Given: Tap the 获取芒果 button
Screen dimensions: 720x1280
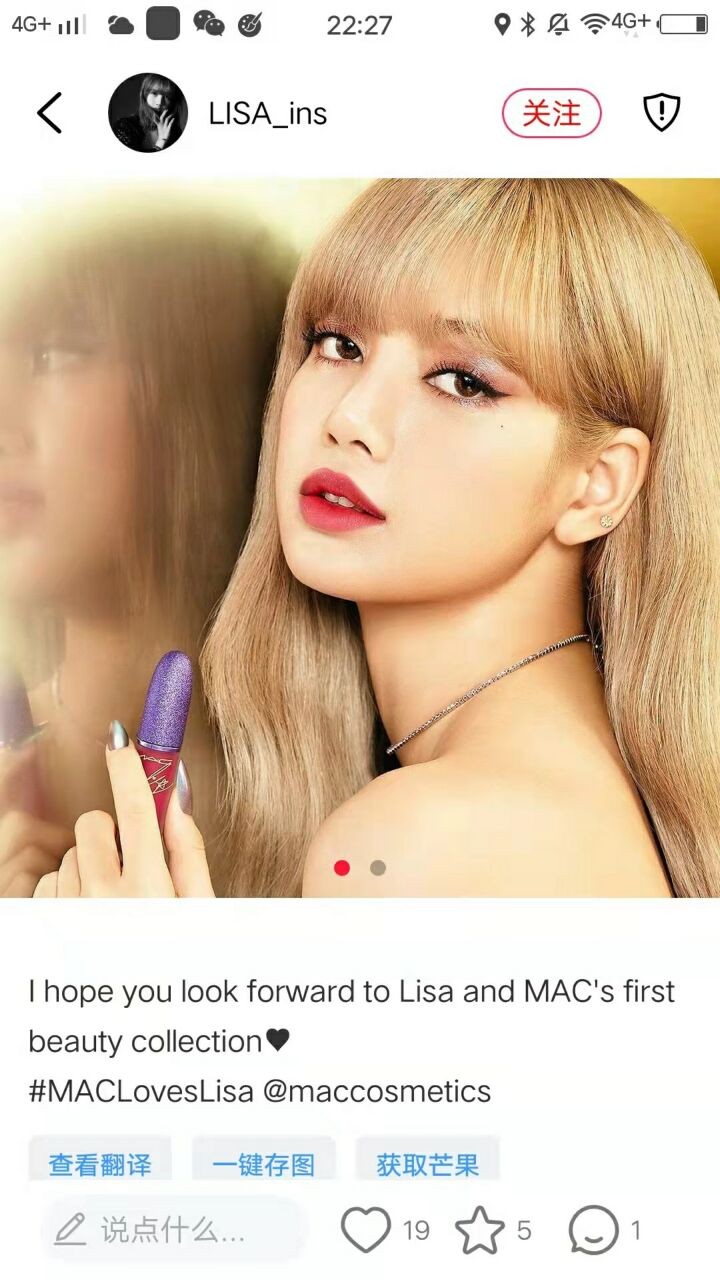Looking at the screenshot, I should [427, 1164].
